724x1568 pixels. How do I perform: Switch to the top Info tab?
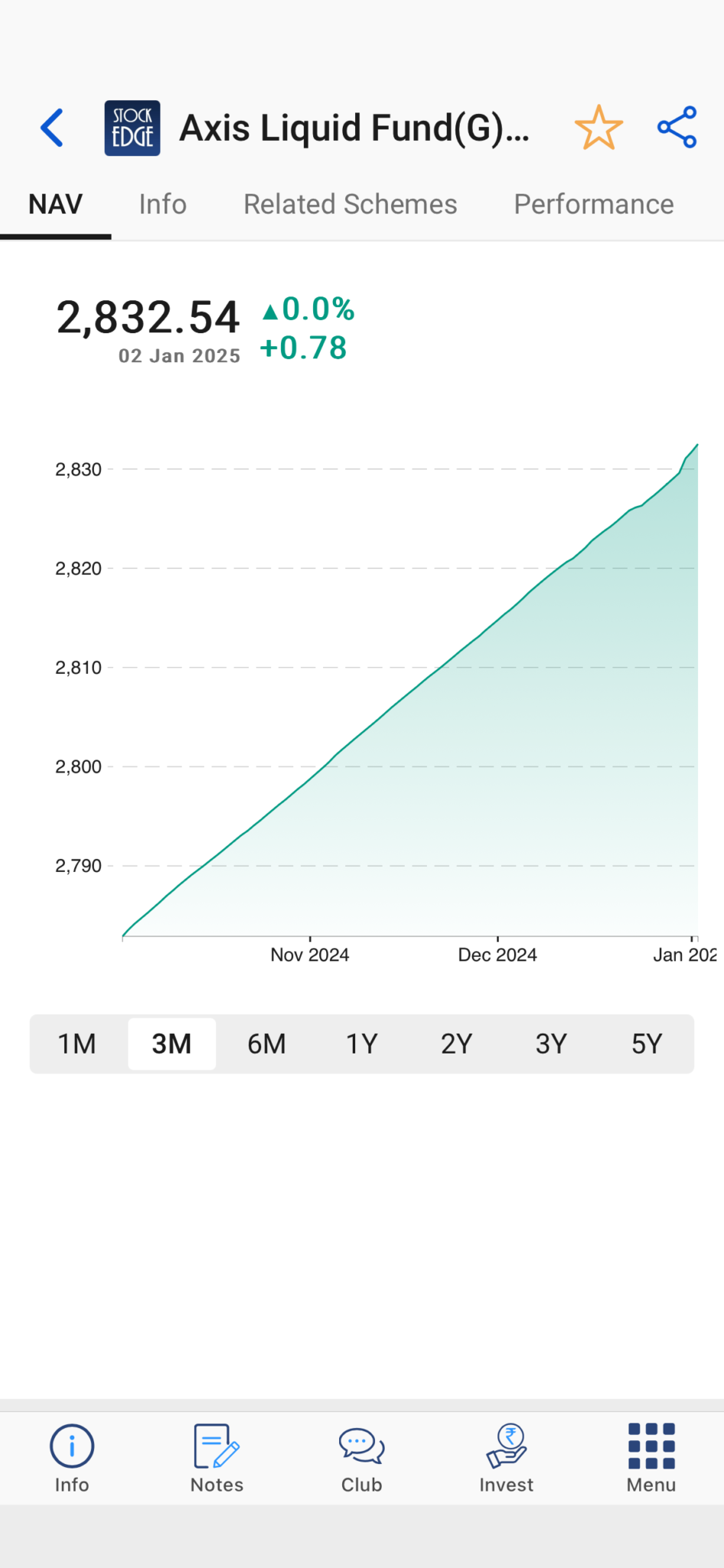pyautogui.click(x=163, y=204)
